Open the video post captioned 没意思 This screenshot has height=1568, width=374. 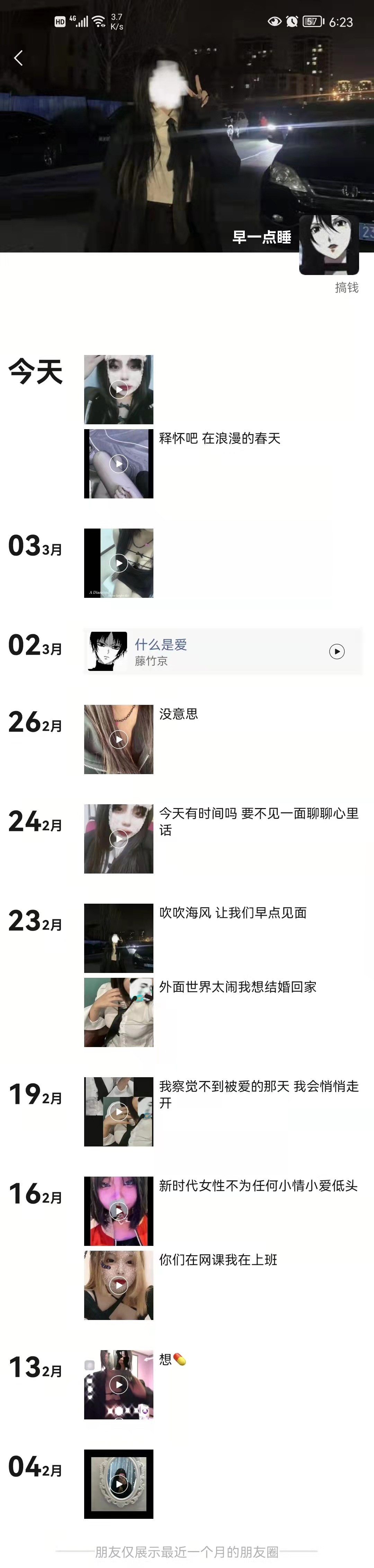pyautogui.click(x=118, y=739)
